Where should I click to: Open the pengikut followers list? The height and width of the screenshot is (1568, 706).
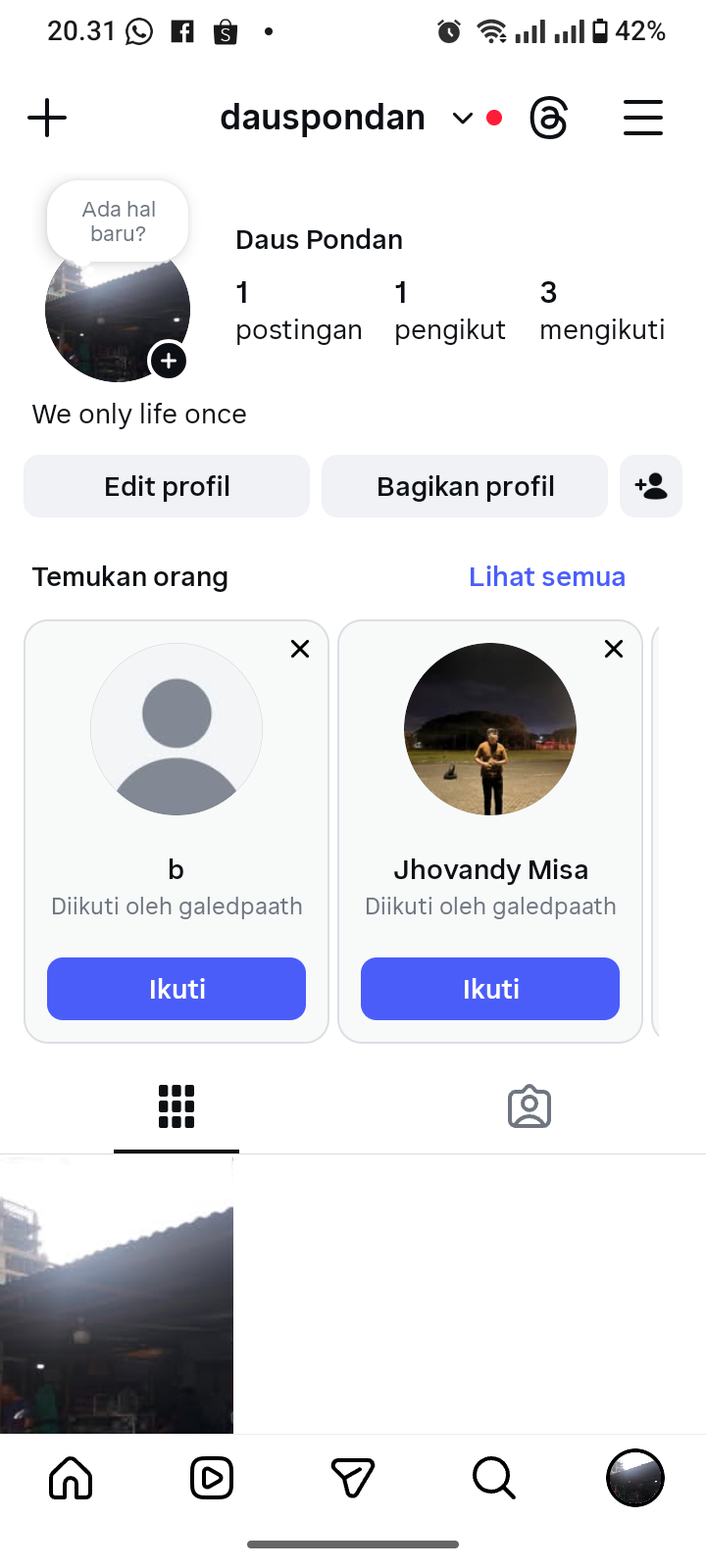[x=449, y=311]
